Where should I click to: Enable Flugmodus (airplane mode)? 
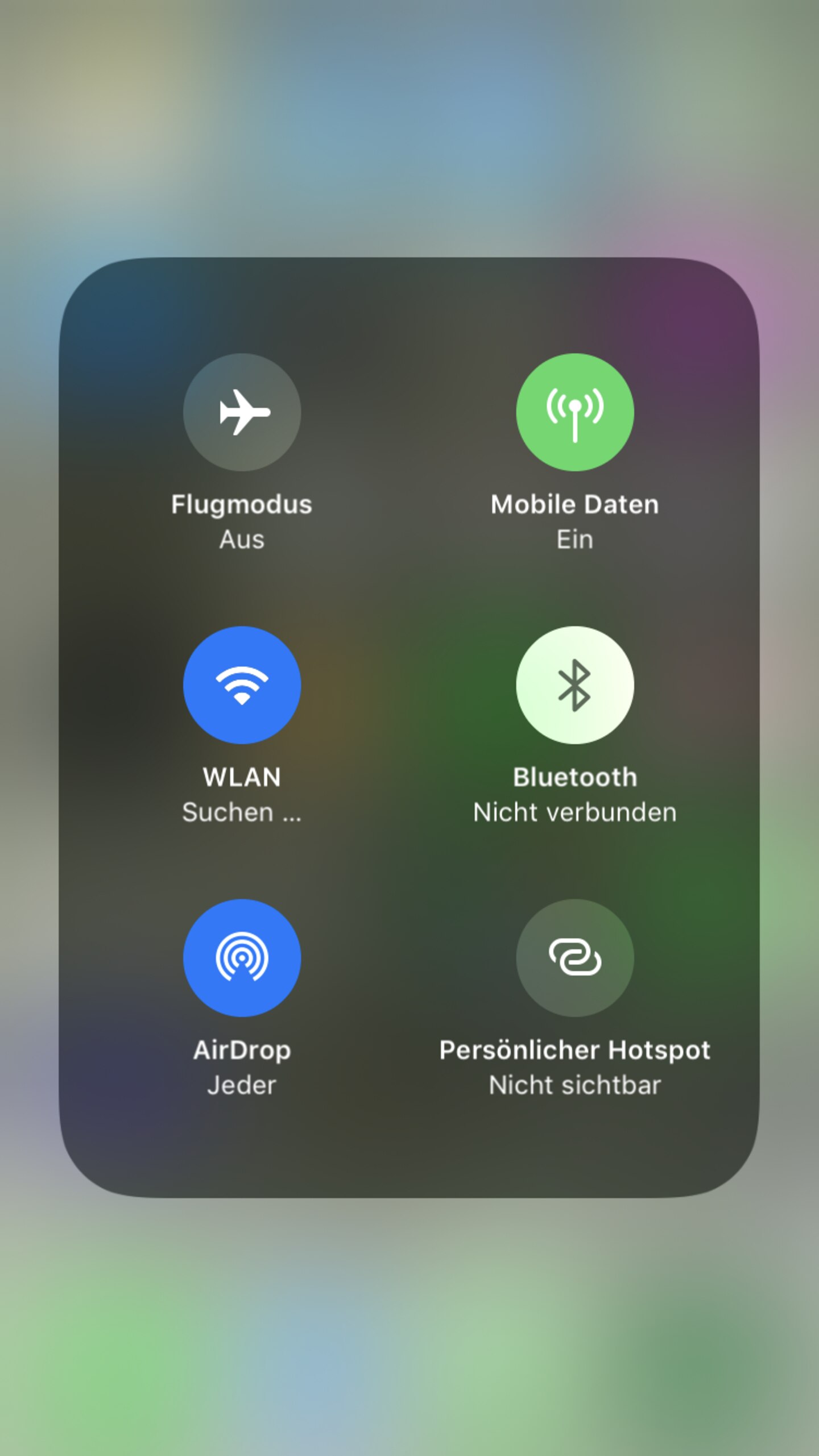click(x=242, y=412)
